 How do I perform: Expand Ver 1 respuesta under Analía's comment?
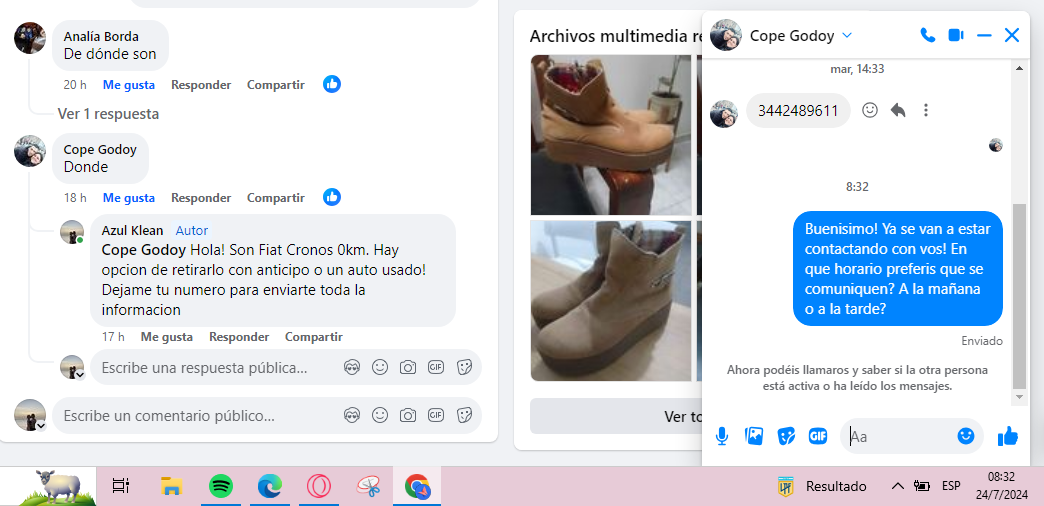pyautogui.click(x=108, y=114)
